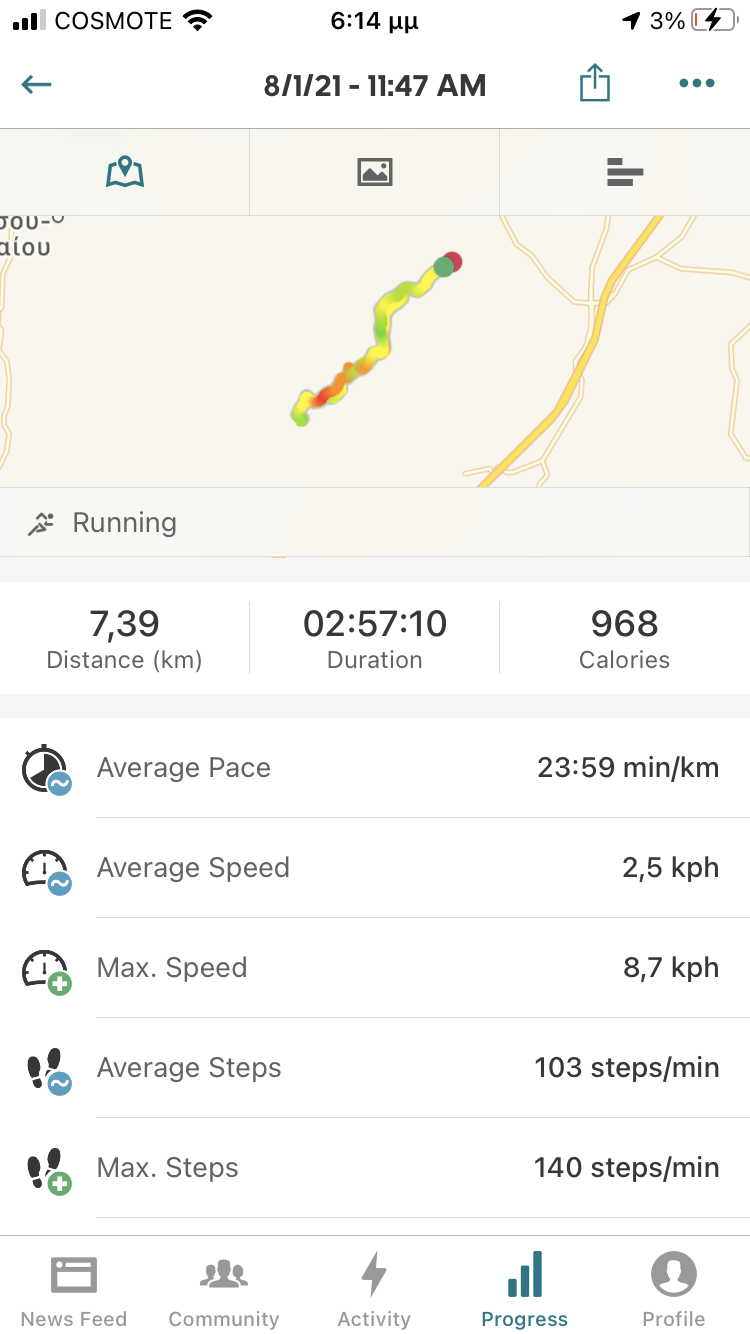Share this running activity
This screenshot has width=750, height=1334.
tap(594, 84)
